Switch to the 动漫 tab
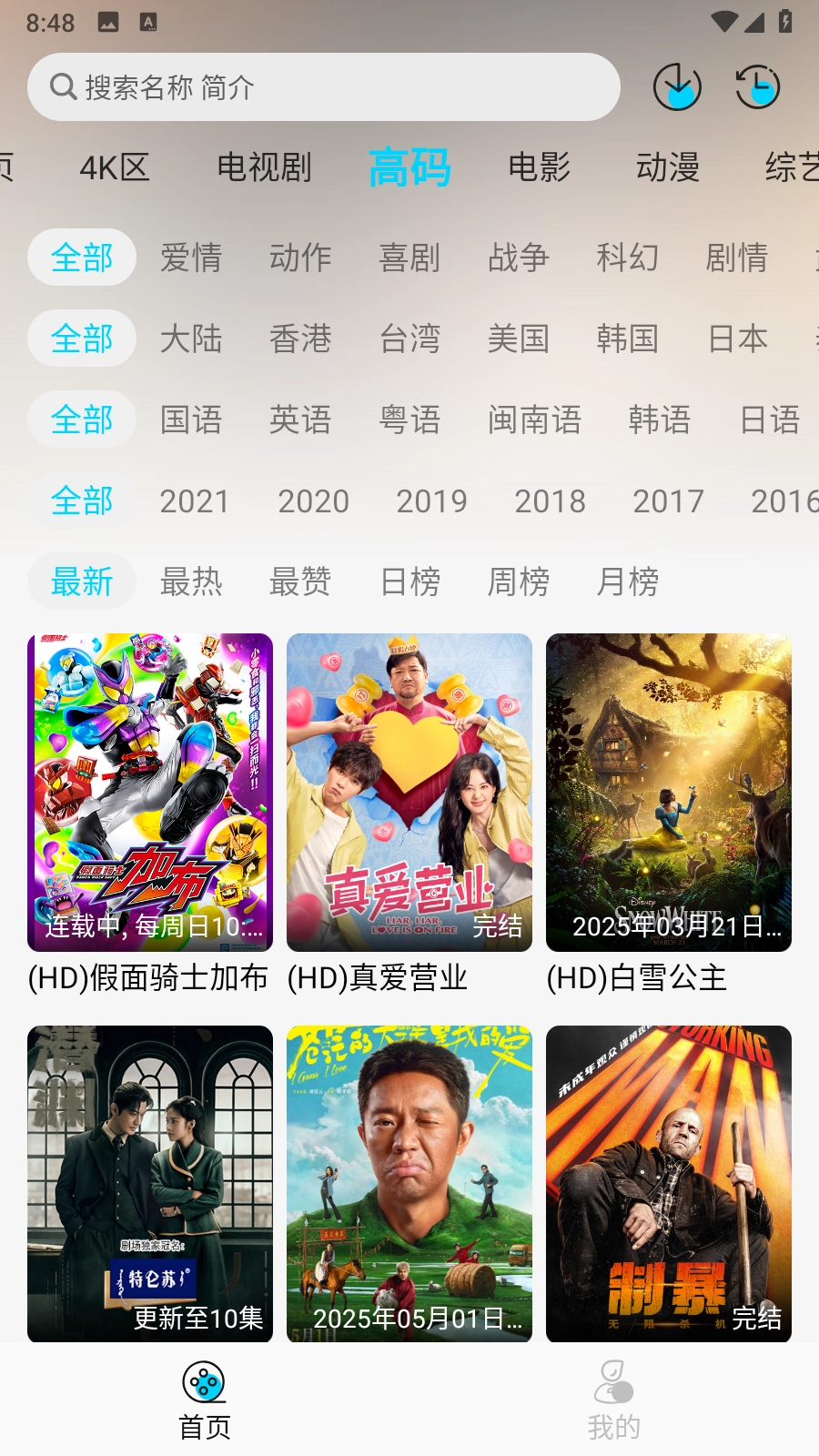 (667, 167)
